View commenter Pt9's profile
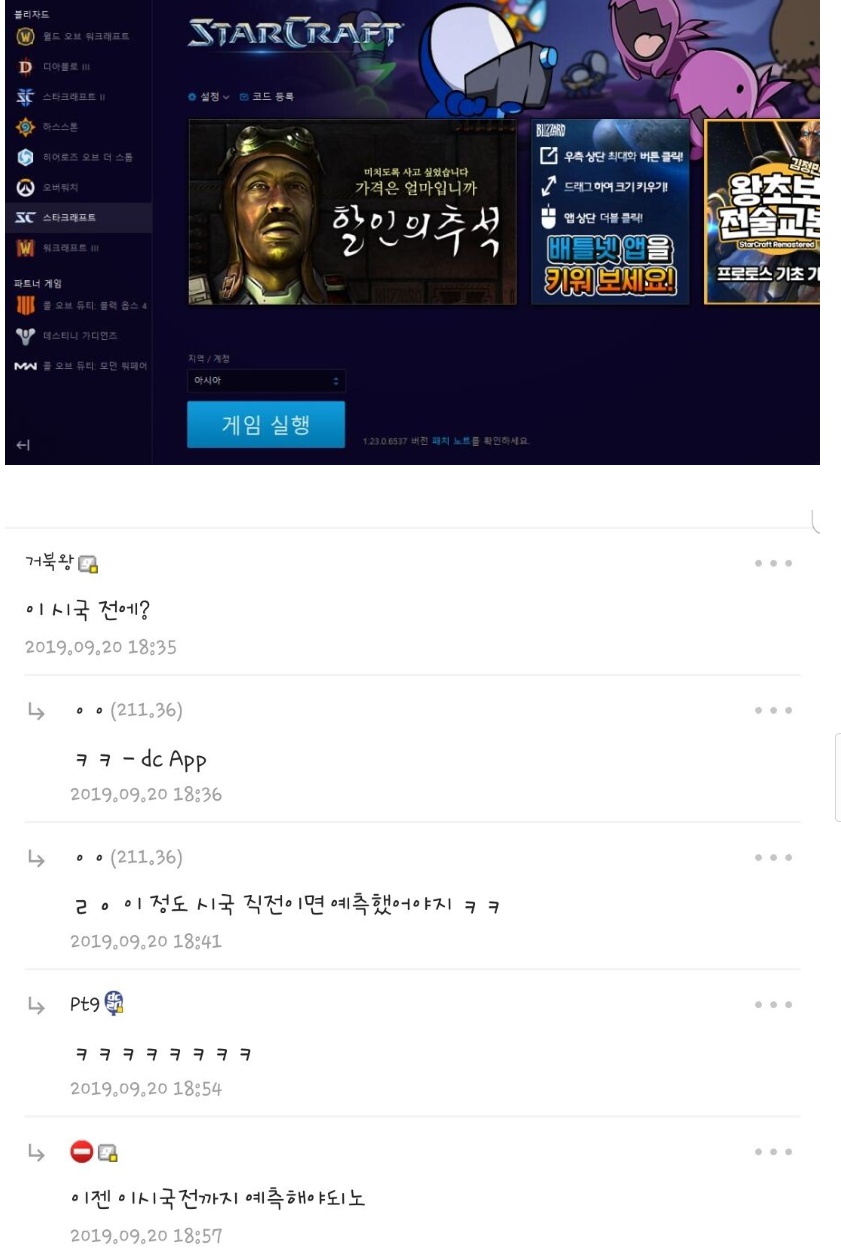The height and width of the screenshot is (1258, 841). click(x=85, y=1005)
